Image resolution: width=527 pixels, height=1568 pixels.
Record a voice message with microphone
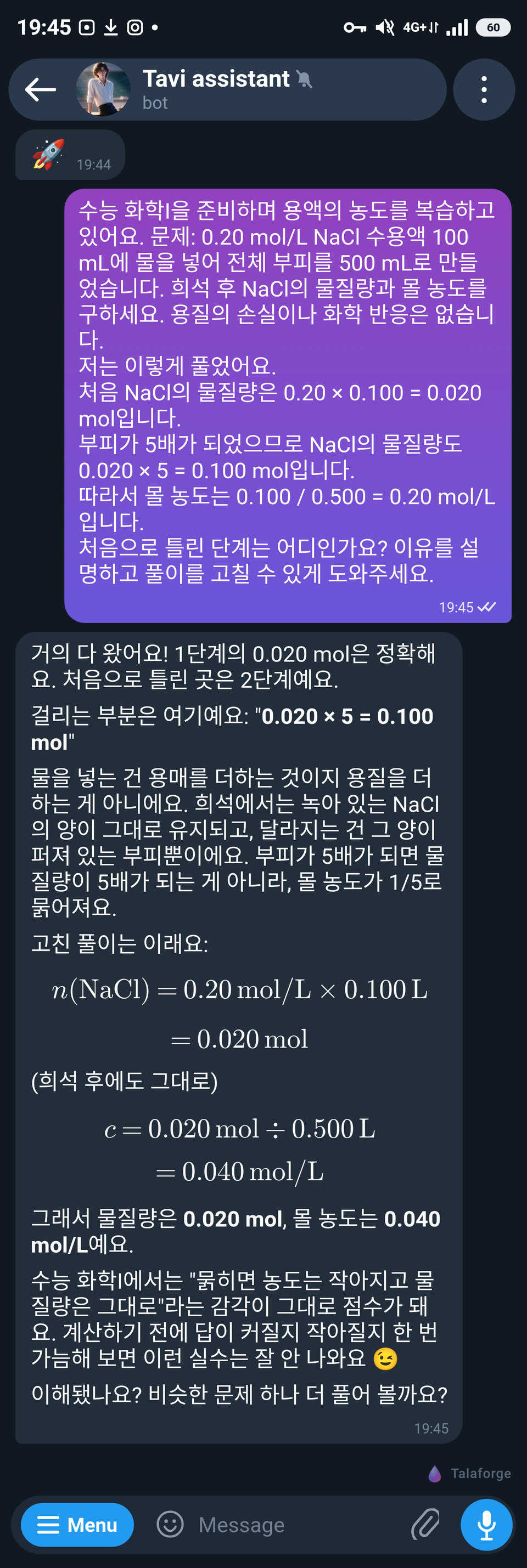tap(486, 1524)
